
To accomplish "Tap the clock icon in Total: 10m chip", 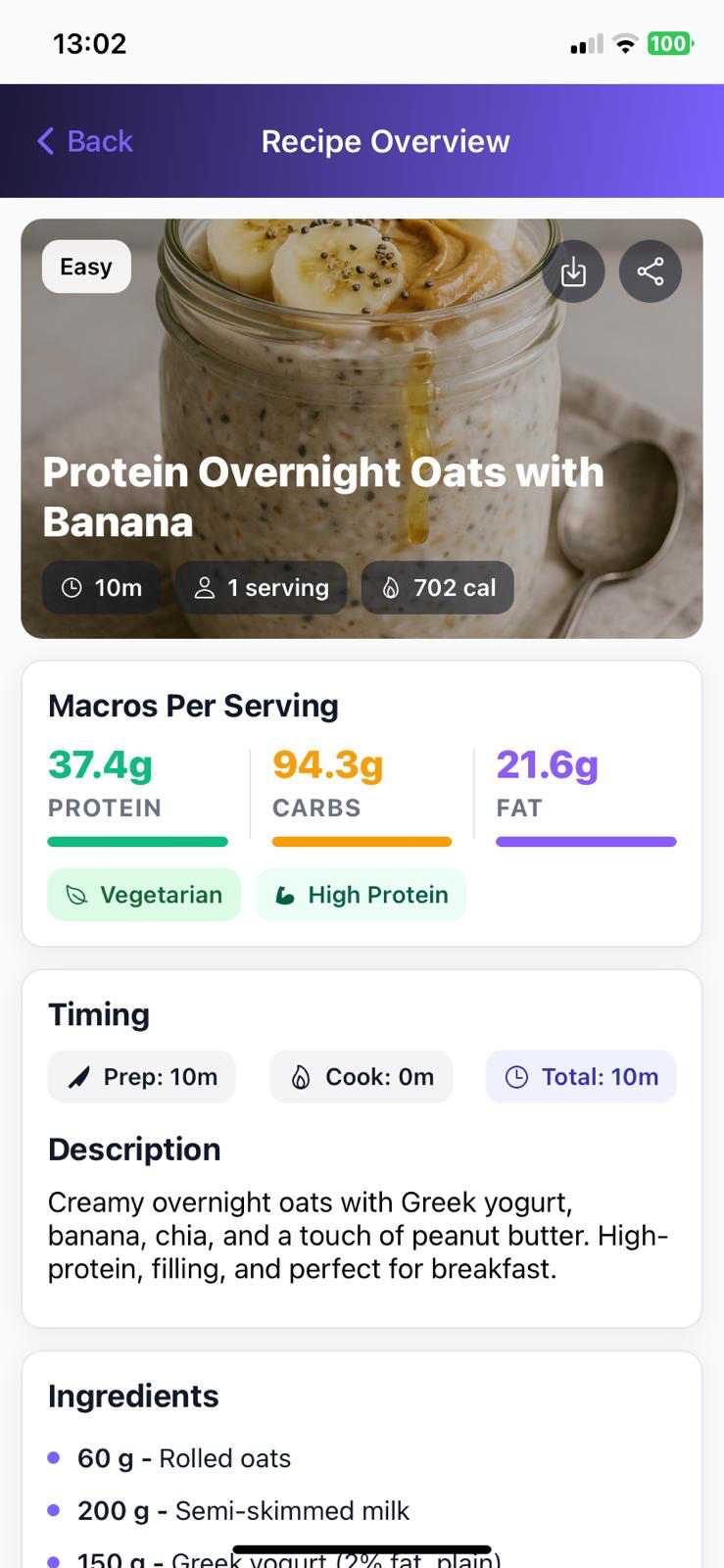I will click(x=517, y=1076).
